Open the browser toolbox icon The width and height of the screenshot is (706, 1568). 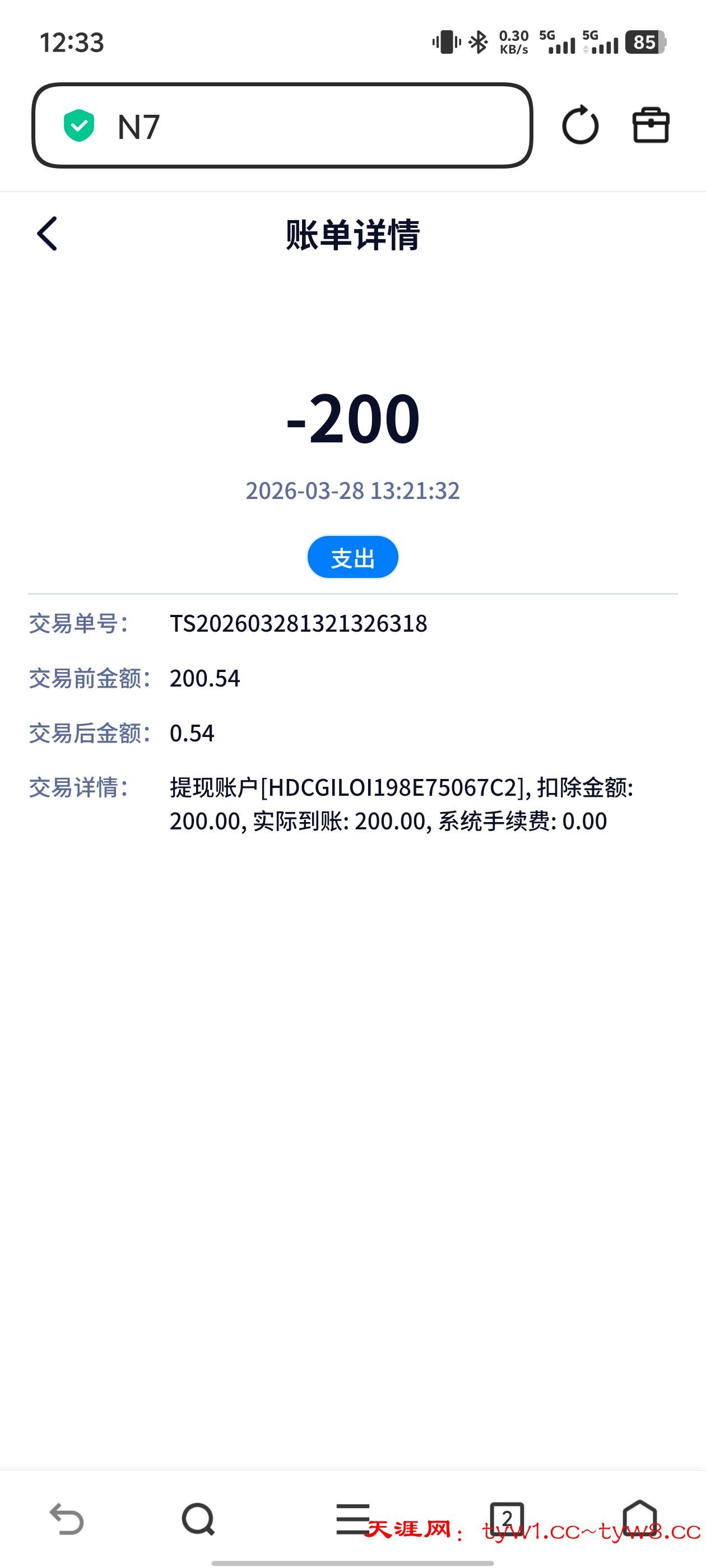(651, 125)
